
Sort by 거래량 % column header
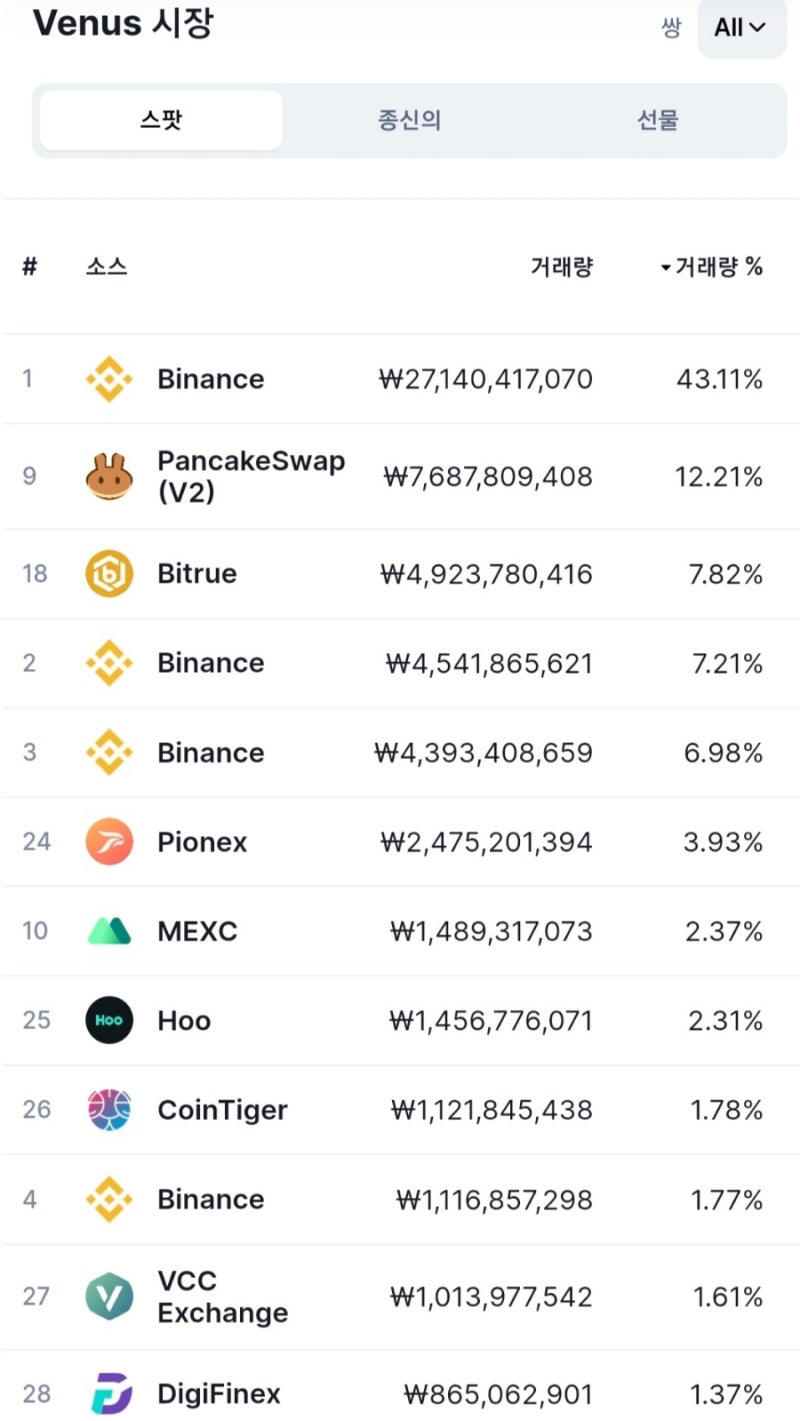pos(711,267)
